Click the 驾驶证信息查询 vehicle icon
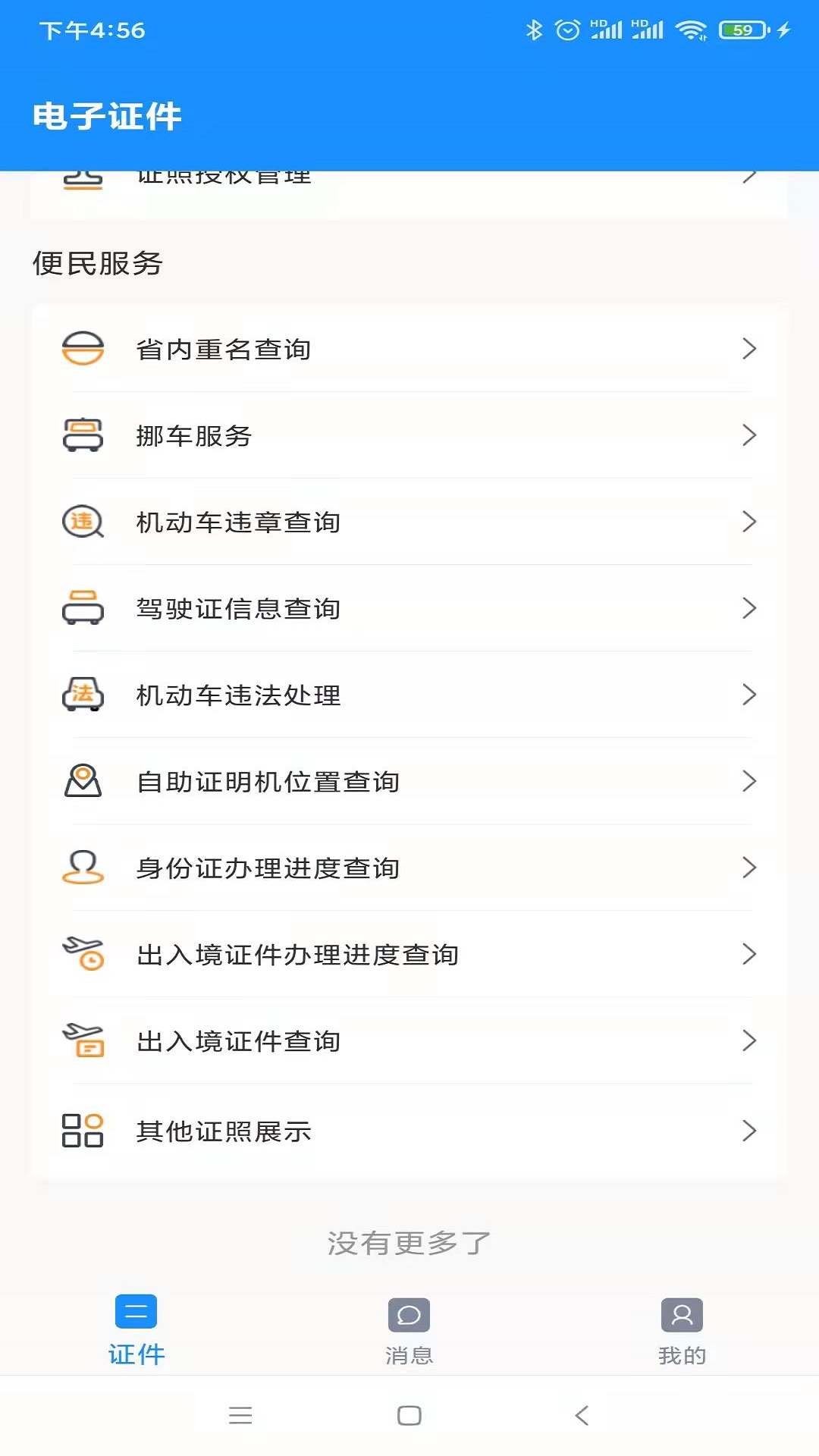Viewport: 819px width, 1456px height. (83, 608)
